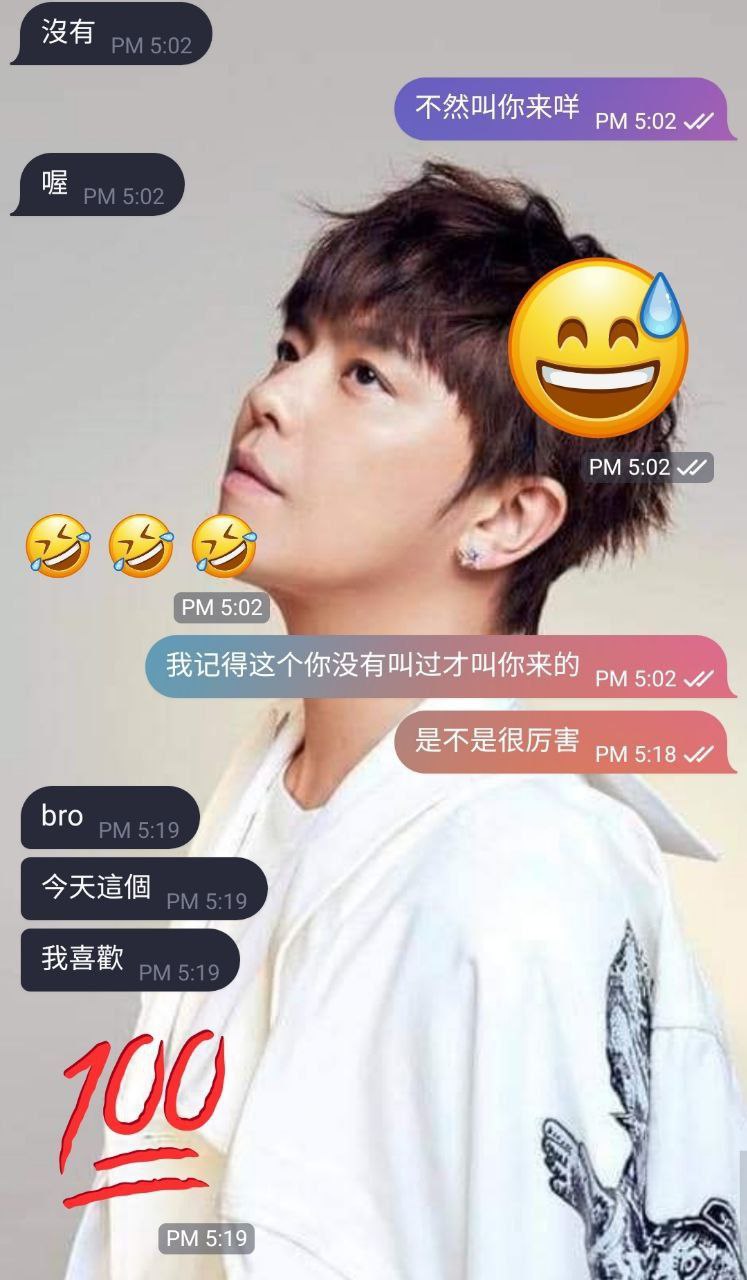This screenshot has height=1280, width=747.
Task: Tap the "我喜歡" message bubble
Action: tap(130, 960)
